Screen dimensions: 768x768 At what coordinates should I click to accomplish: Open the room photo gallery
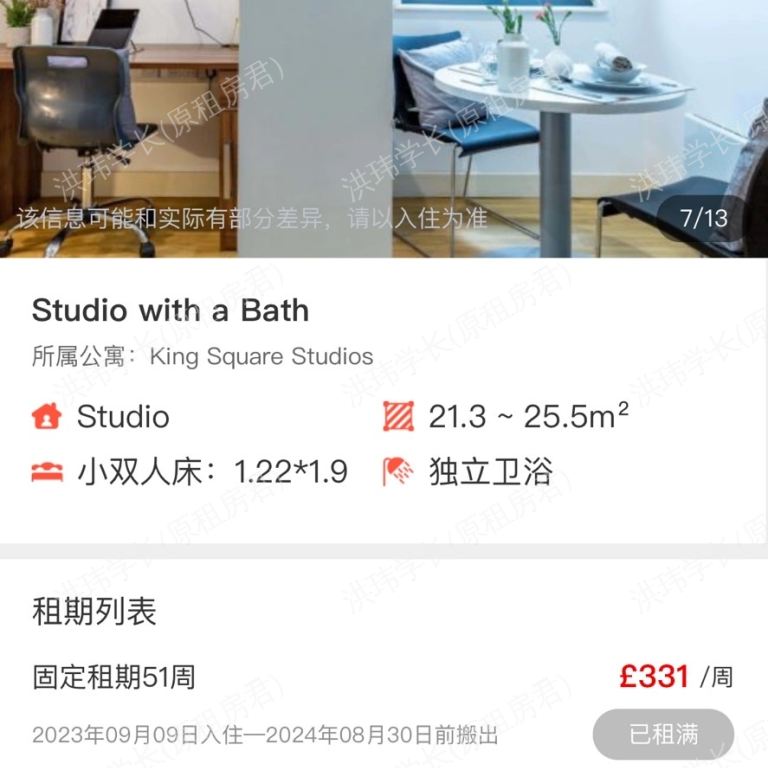pyautogui.click(x=384, y=120)
